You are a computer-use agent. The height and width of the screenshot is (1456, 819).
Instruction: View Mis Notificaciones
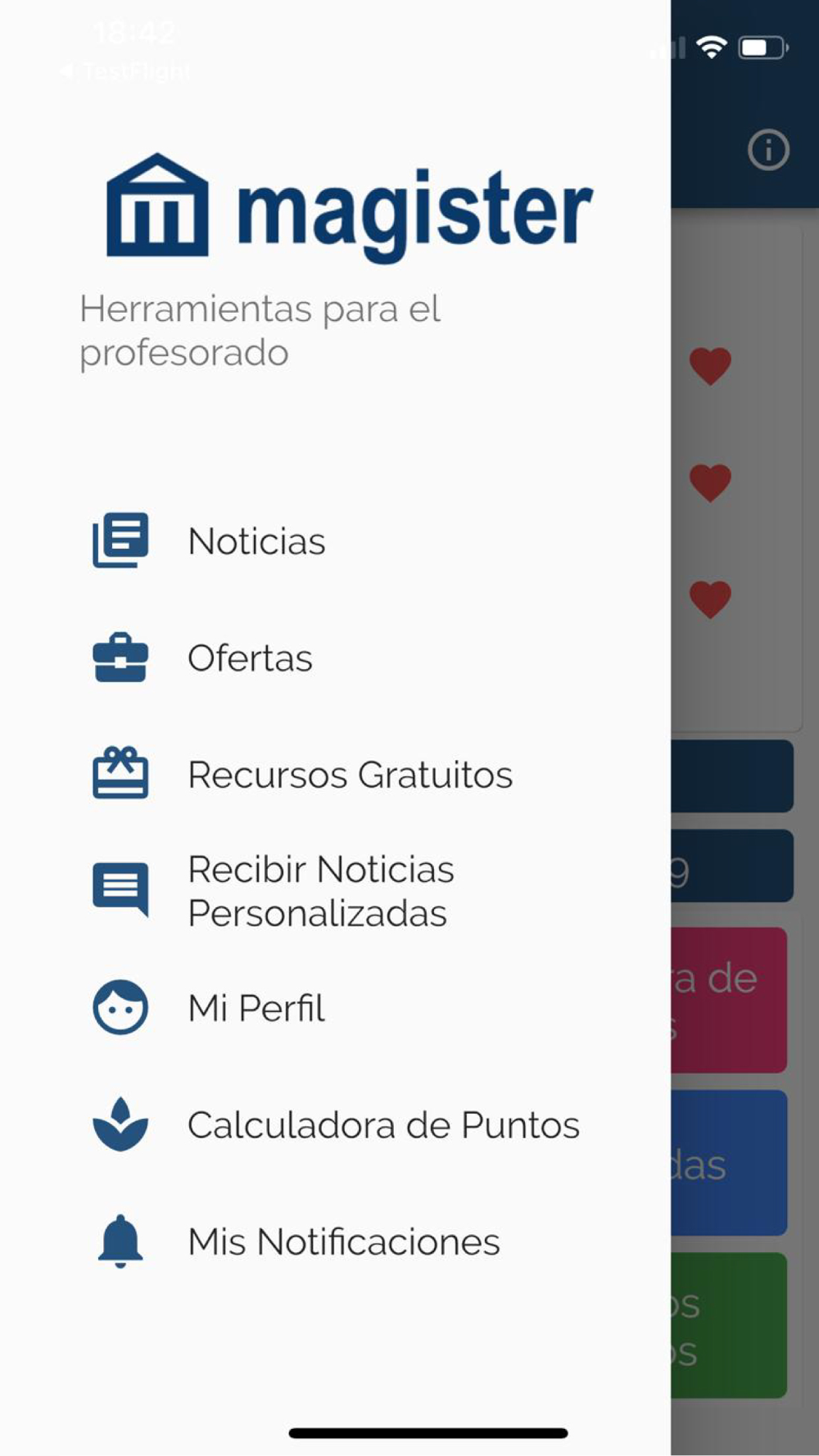click(x=336, y=1241)
